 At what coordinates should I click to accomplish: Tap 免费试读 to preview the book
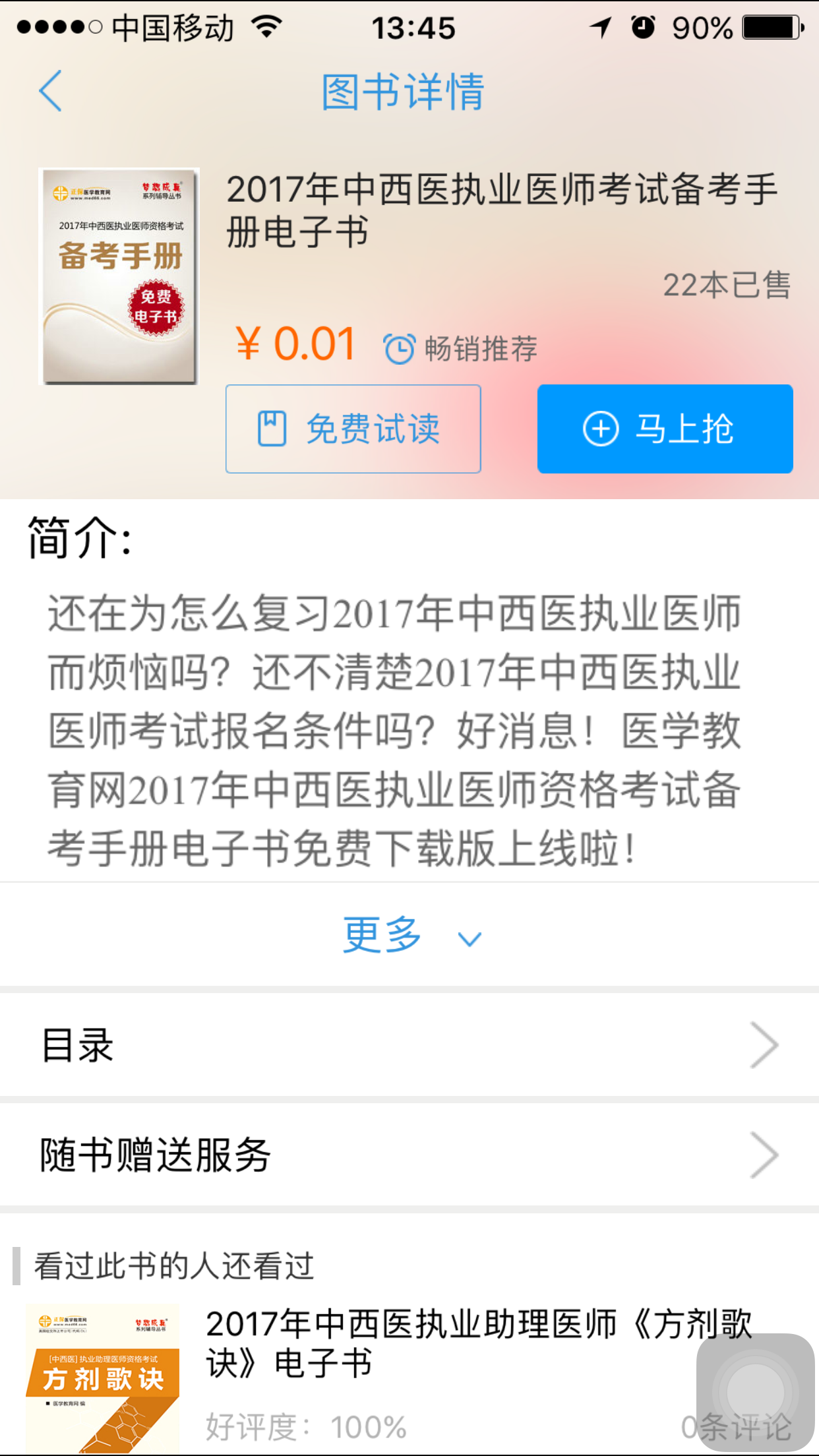[x=353, y=429]
